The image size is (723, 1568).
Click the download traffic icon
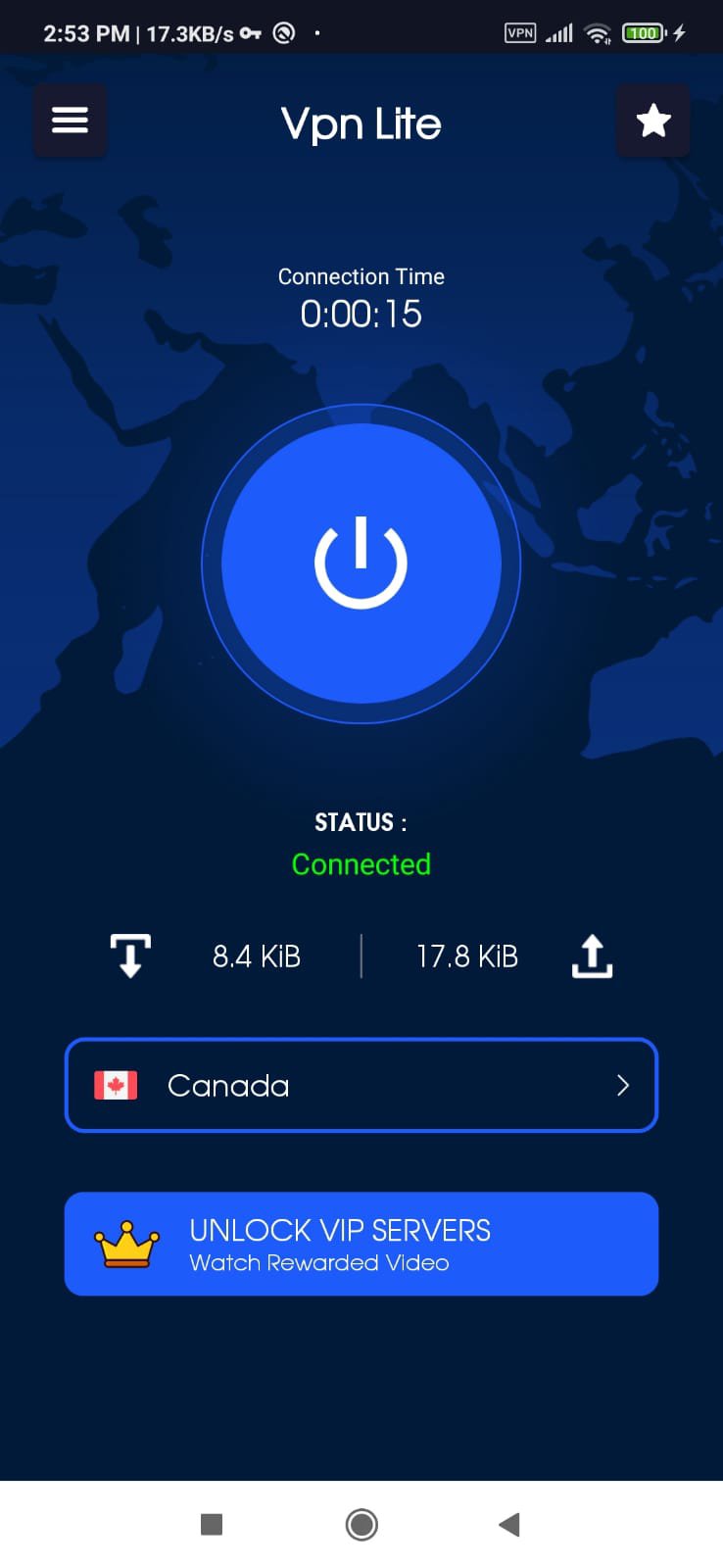130,954
